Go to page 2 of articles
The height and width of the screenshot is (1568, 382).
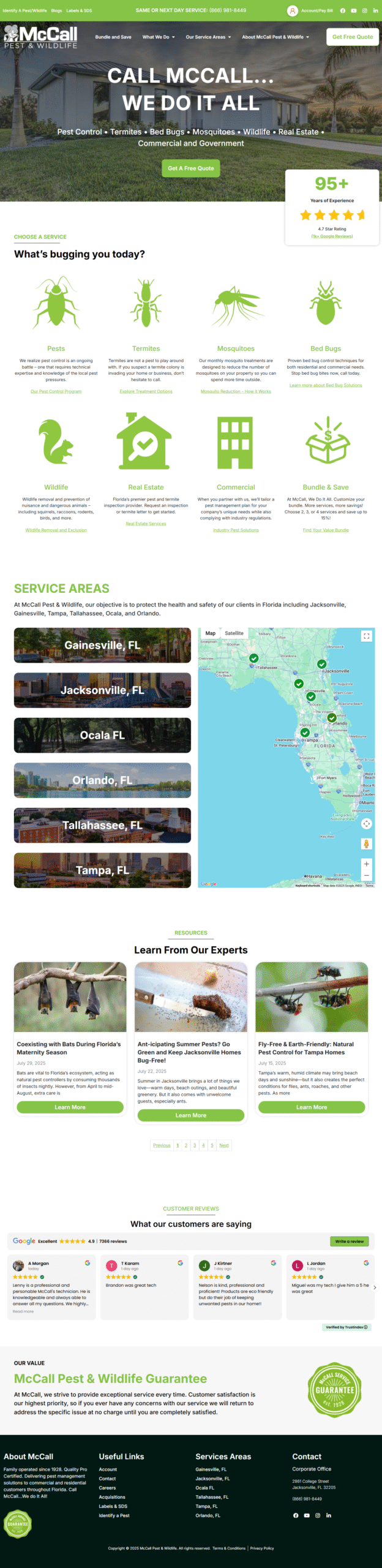pos(186,1145)
